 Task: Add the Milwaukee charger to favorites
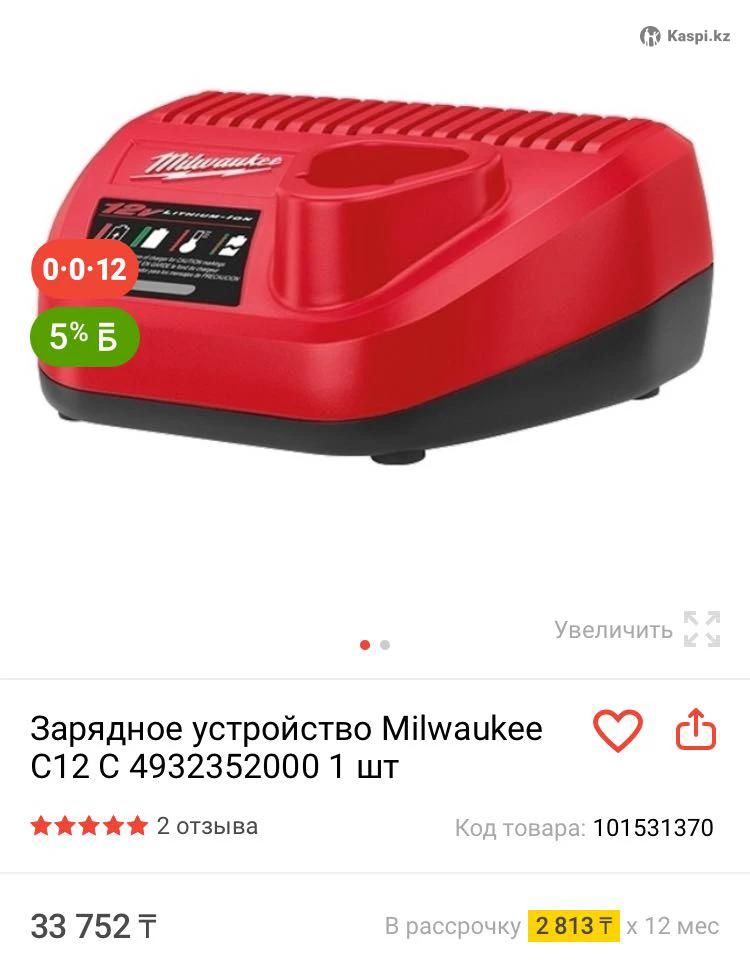click(x=618, y=732)
